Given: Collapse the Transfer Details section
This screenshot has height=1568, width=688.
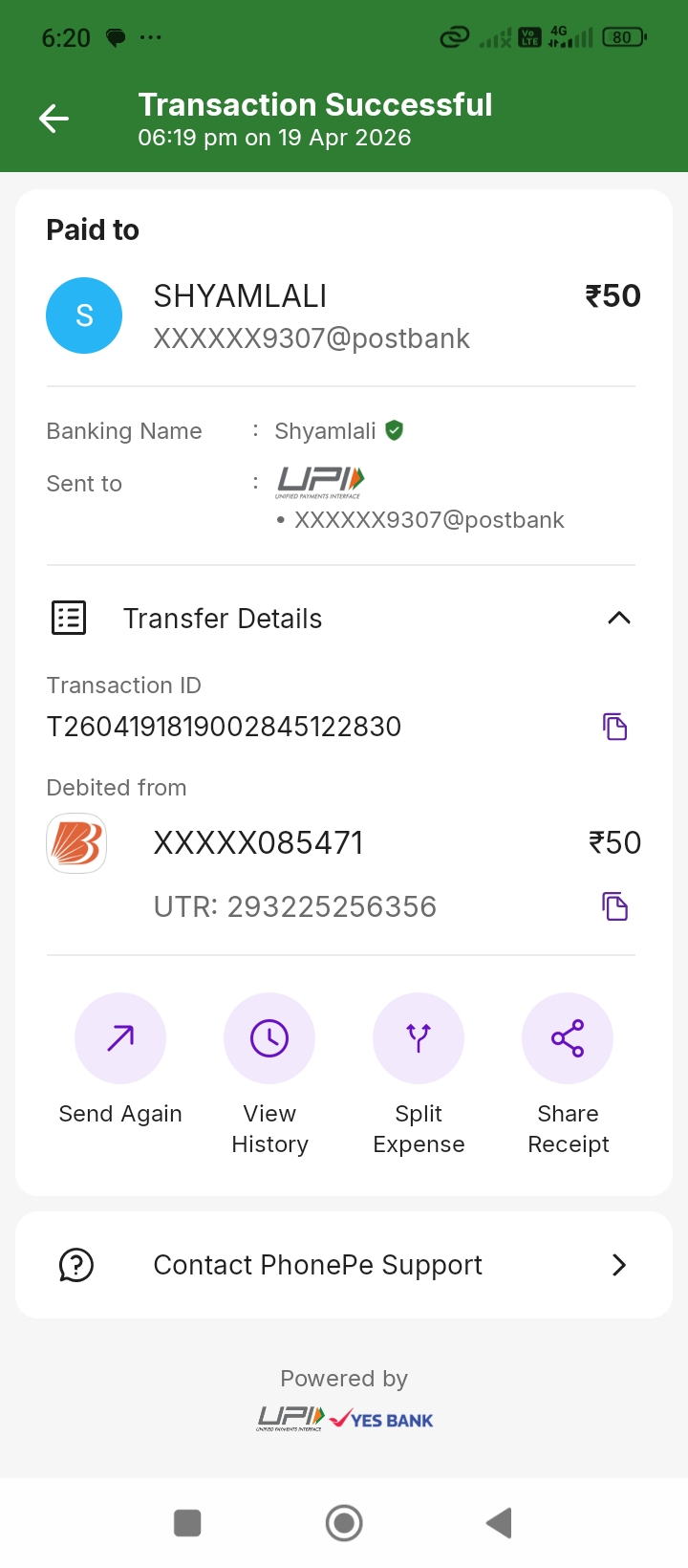Looking at the screenshot, I should [618, 619].
